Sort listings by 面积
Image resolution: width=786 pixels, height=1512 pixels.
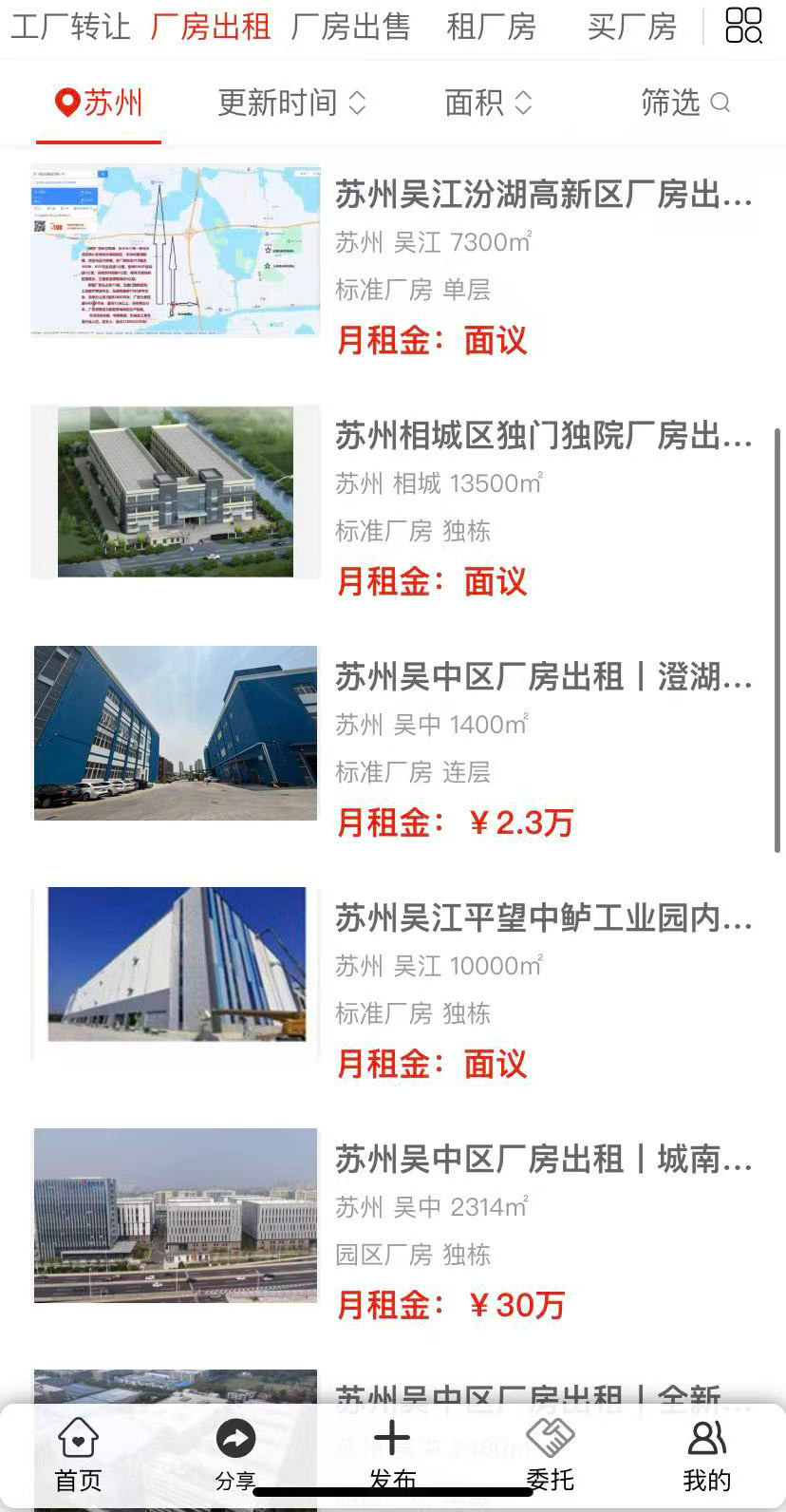pyautogui.click(x=488, y=103)
